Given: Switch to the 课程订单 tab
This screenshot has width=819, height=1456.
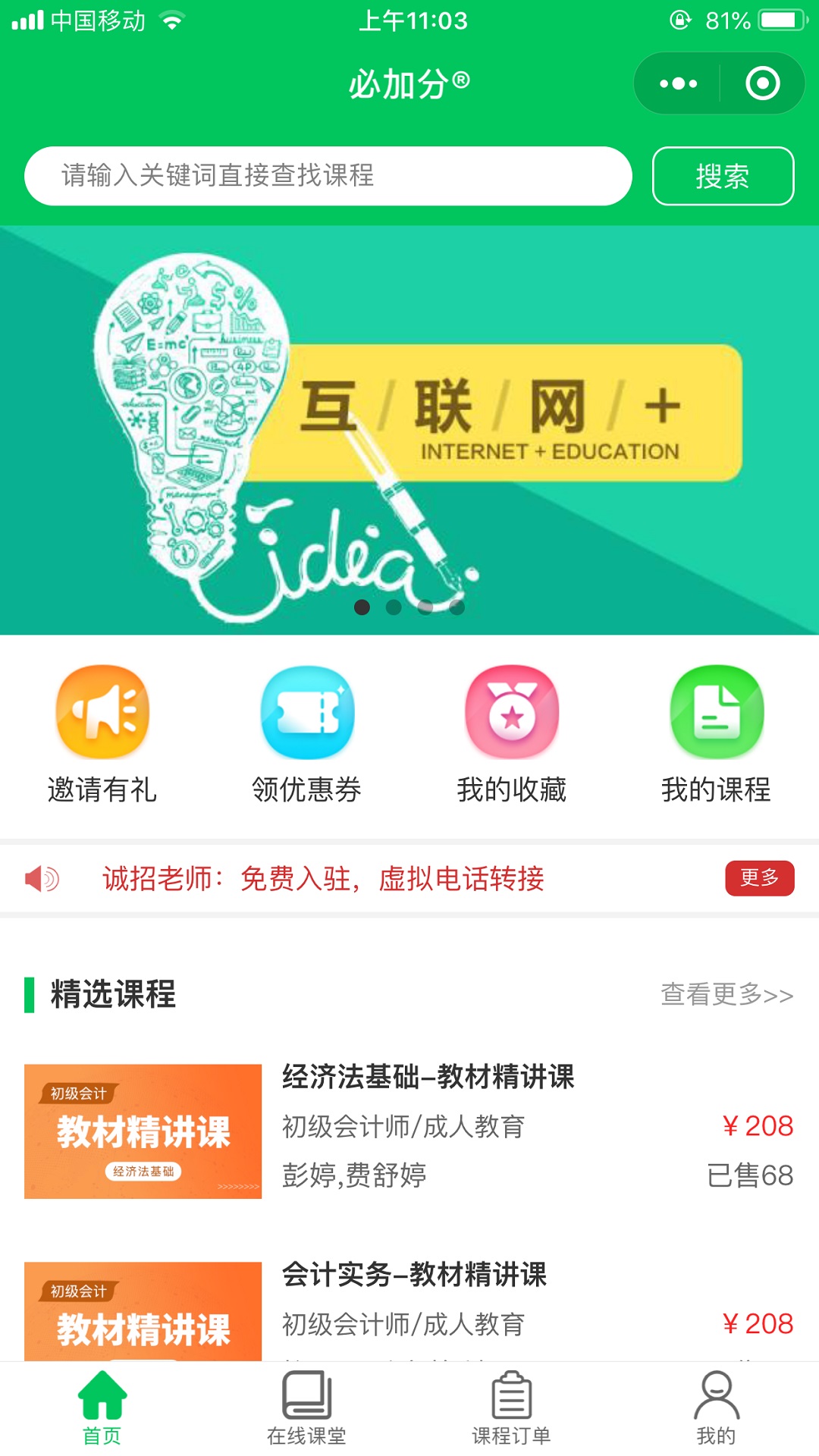Looking at the screenshot, I should (512, 1407).
